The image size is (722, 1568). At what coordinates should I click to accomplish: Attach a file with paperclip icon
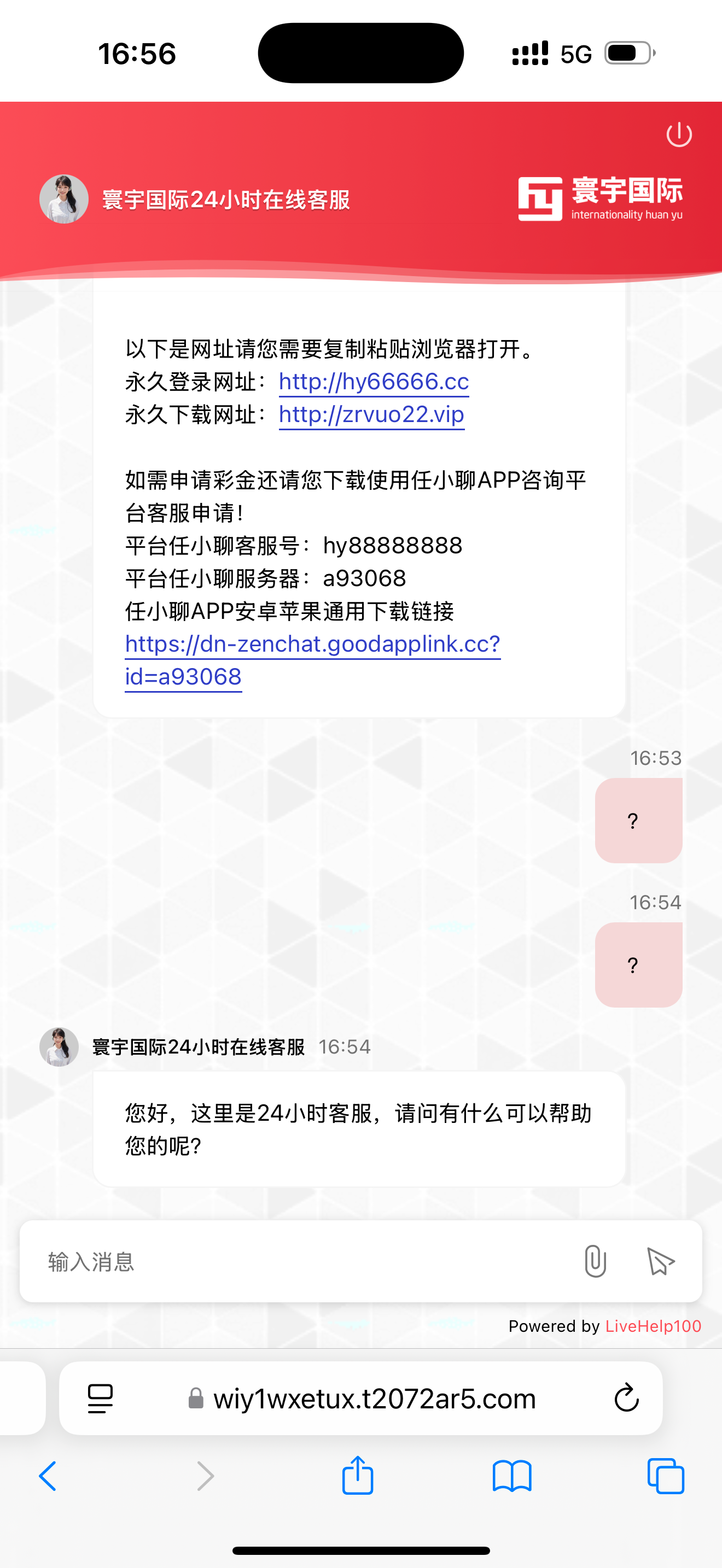pos(595,1261)
